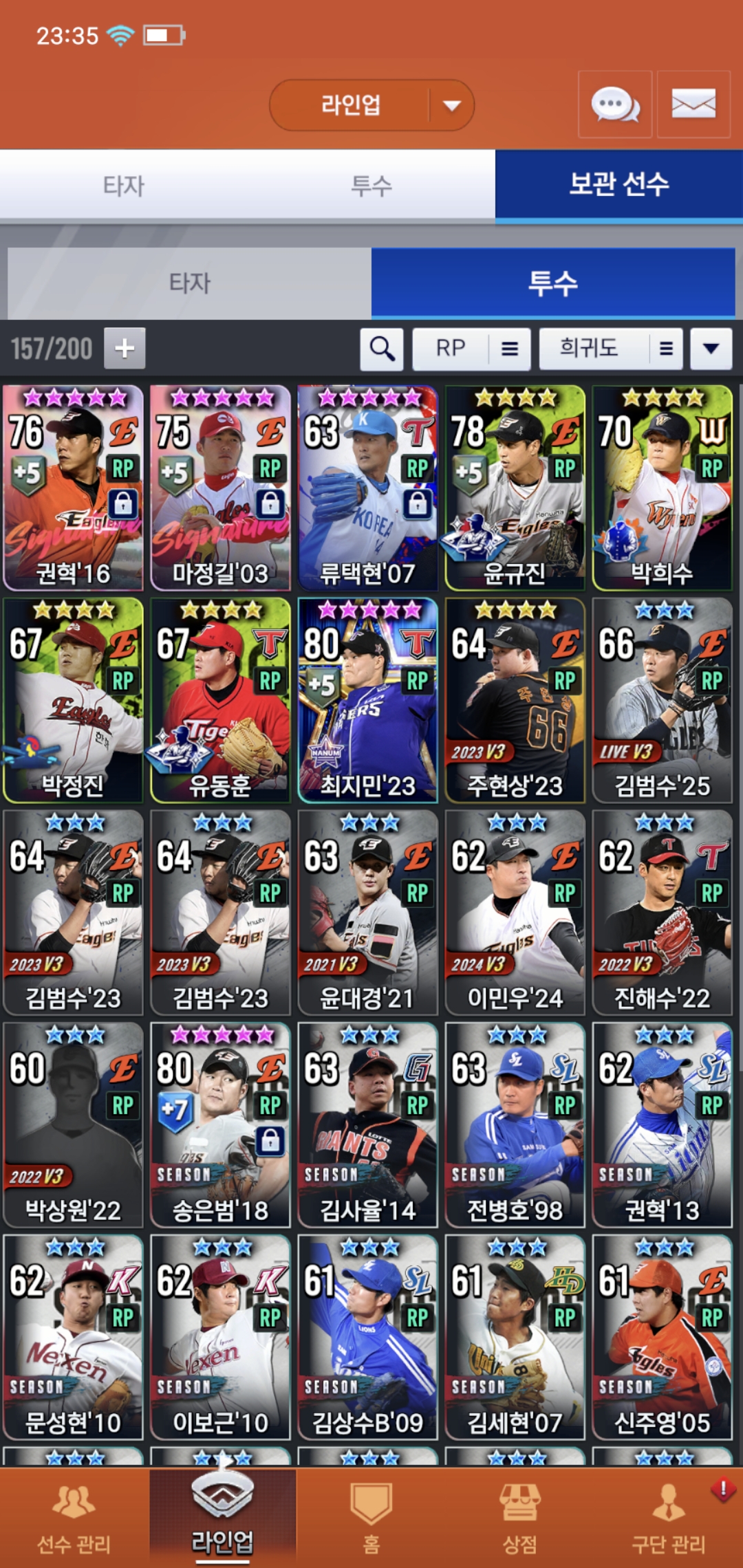This screenshot has height=1568, width=743.
Task: Tap the plus button to expand storage
Action: [125, 348]
